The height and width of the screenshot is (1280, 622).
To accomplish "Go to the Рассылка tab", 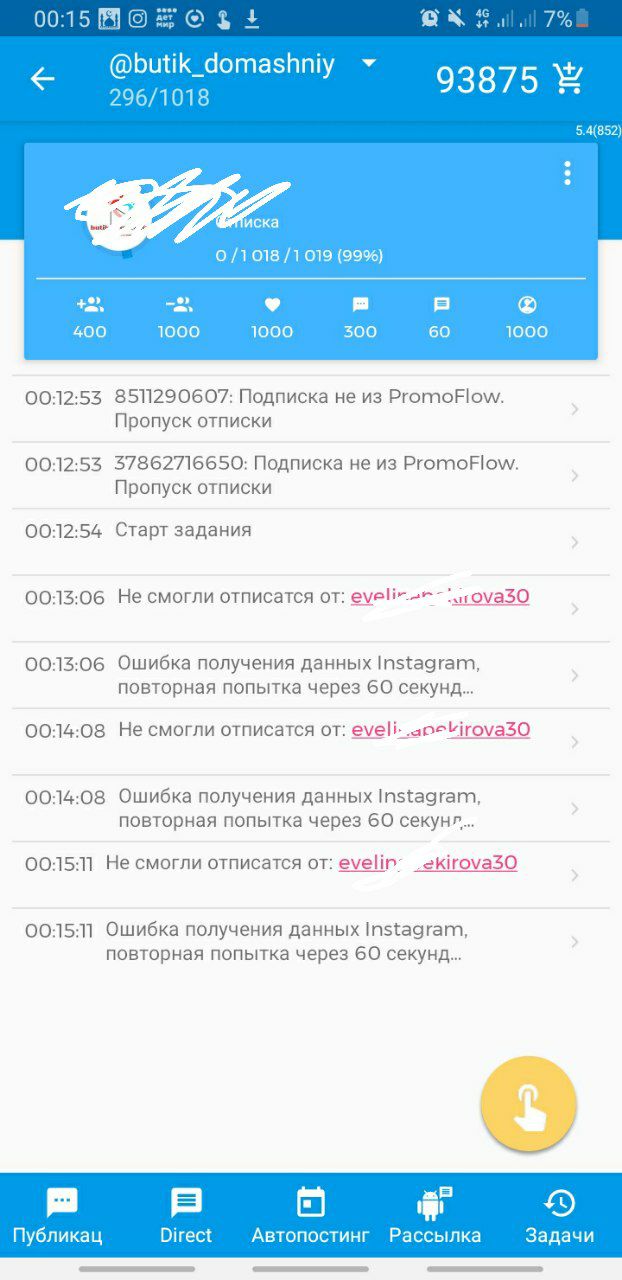I will (435, 1216).
